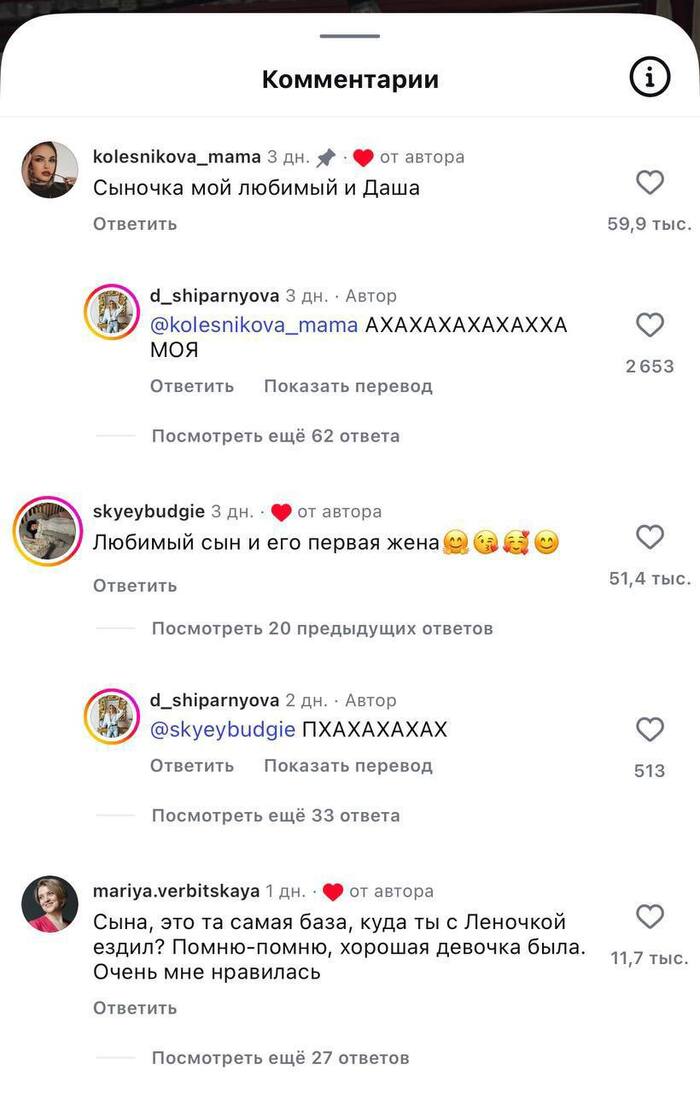Viewport: 700px width, 1093px height.
Task: Open mariya.verbitskaya's username
Action: click(176, 891)
